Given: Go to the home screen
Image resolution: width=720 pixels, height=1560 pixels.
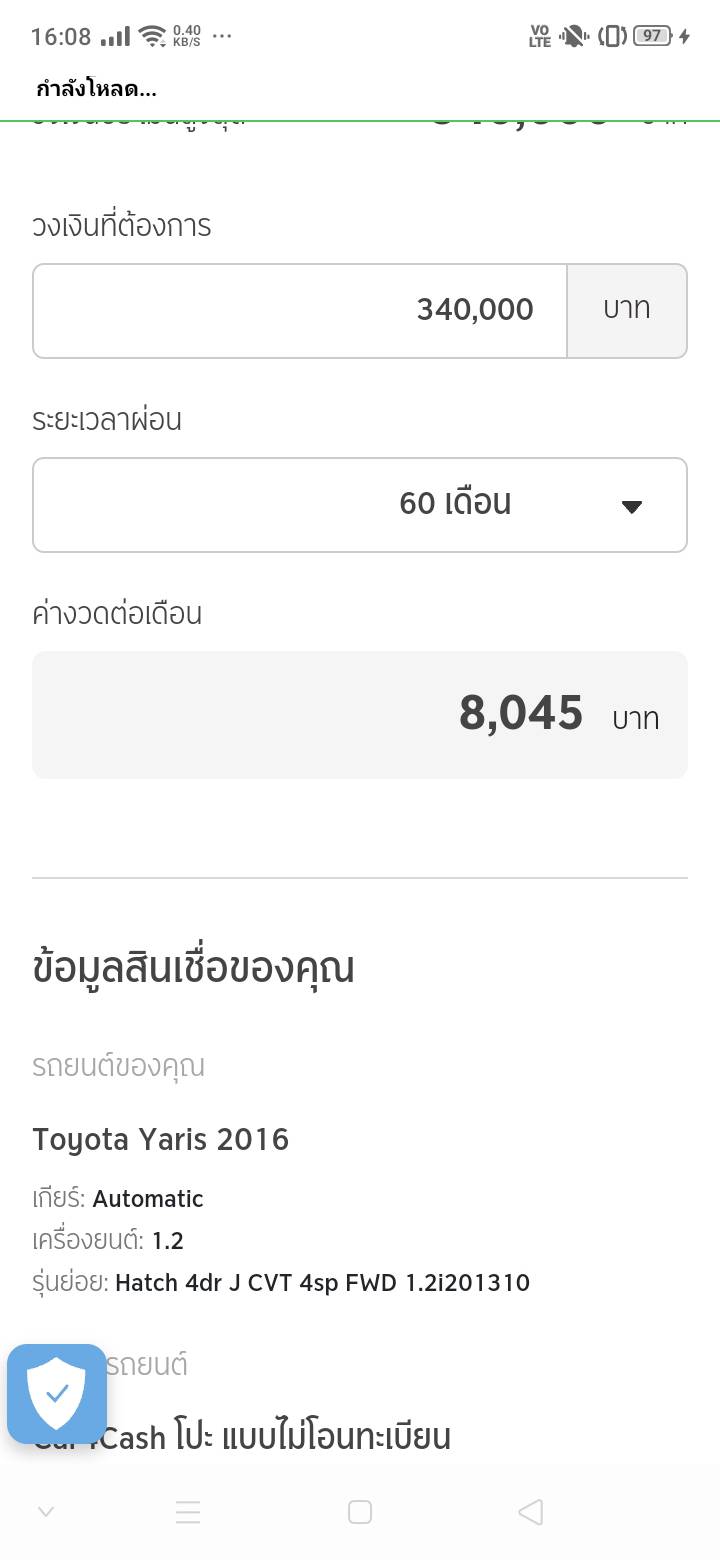Looking at the screenshot, I should (x=360, y=1512).
